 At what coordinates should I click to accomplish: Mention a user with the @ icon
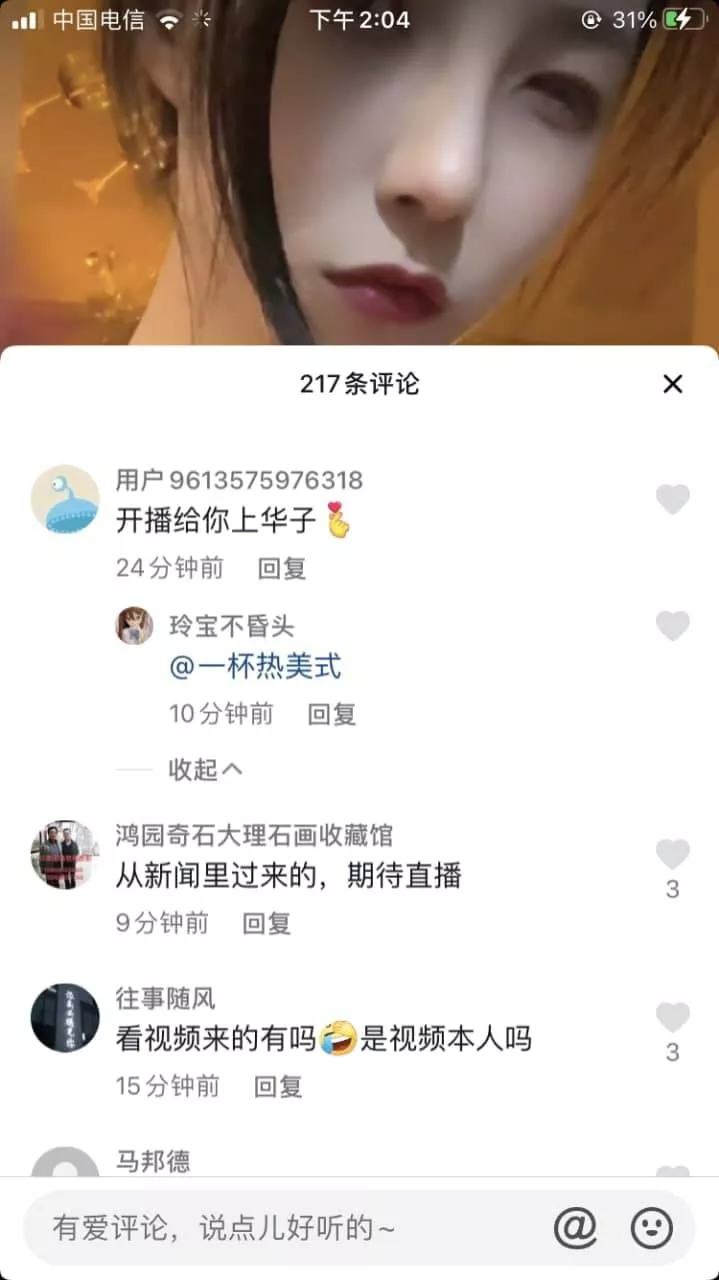point(575,1227)
